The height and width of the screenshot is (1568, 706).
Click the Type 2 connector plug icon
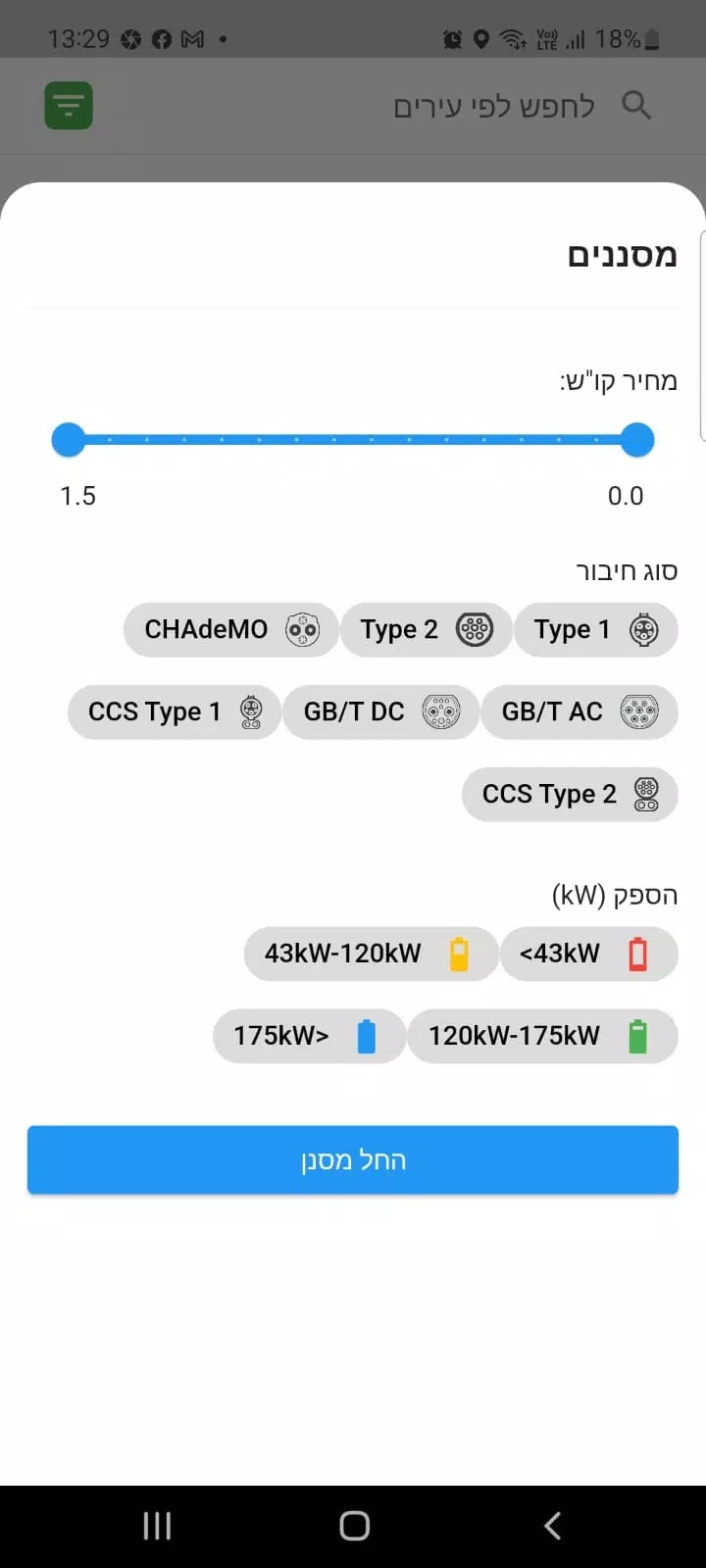[x=475, y=629]
